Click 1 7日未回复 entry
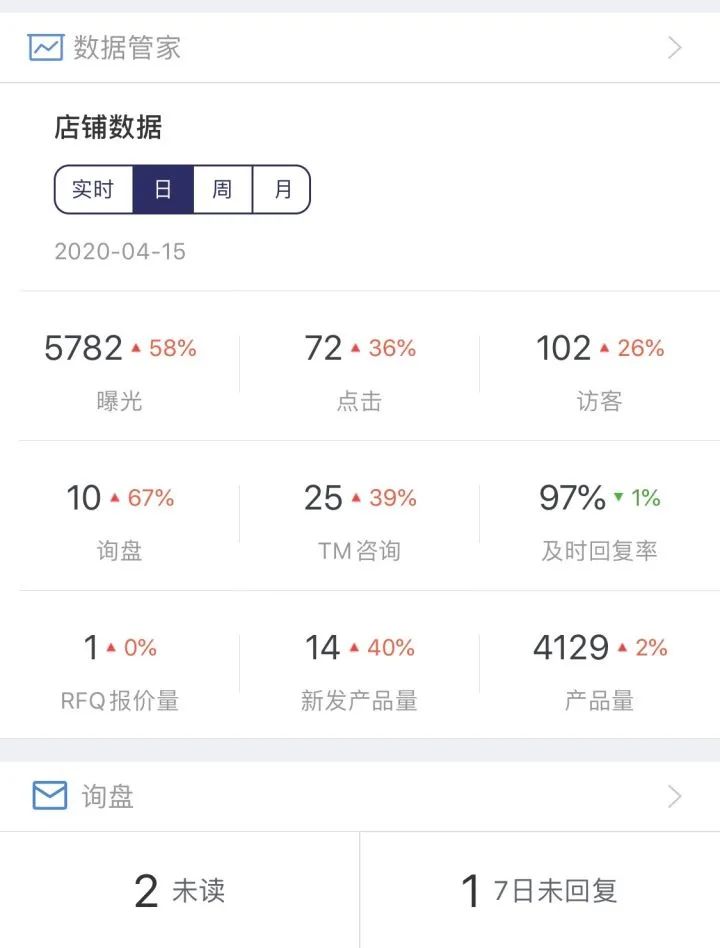 click(x=540, y=888)
